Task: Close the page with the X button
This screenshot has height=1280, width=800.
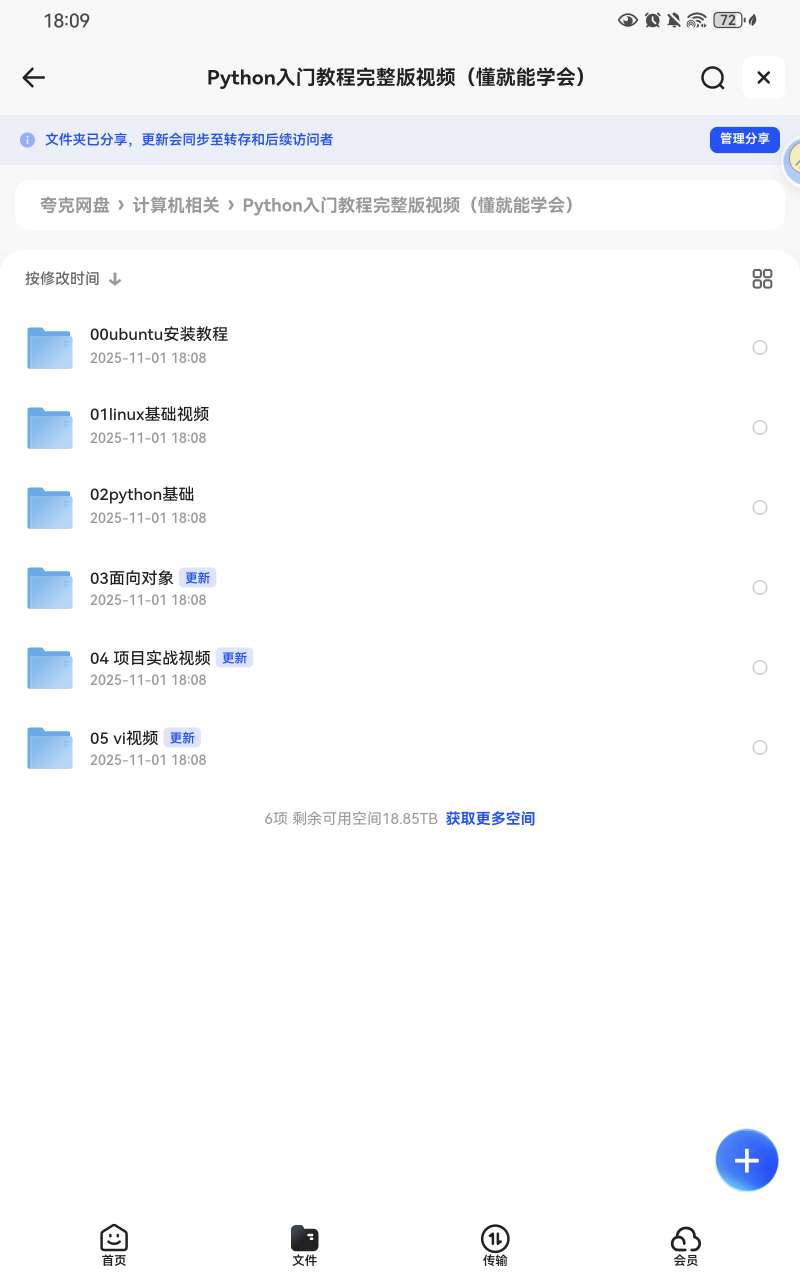Action: [x=763, y=77]
